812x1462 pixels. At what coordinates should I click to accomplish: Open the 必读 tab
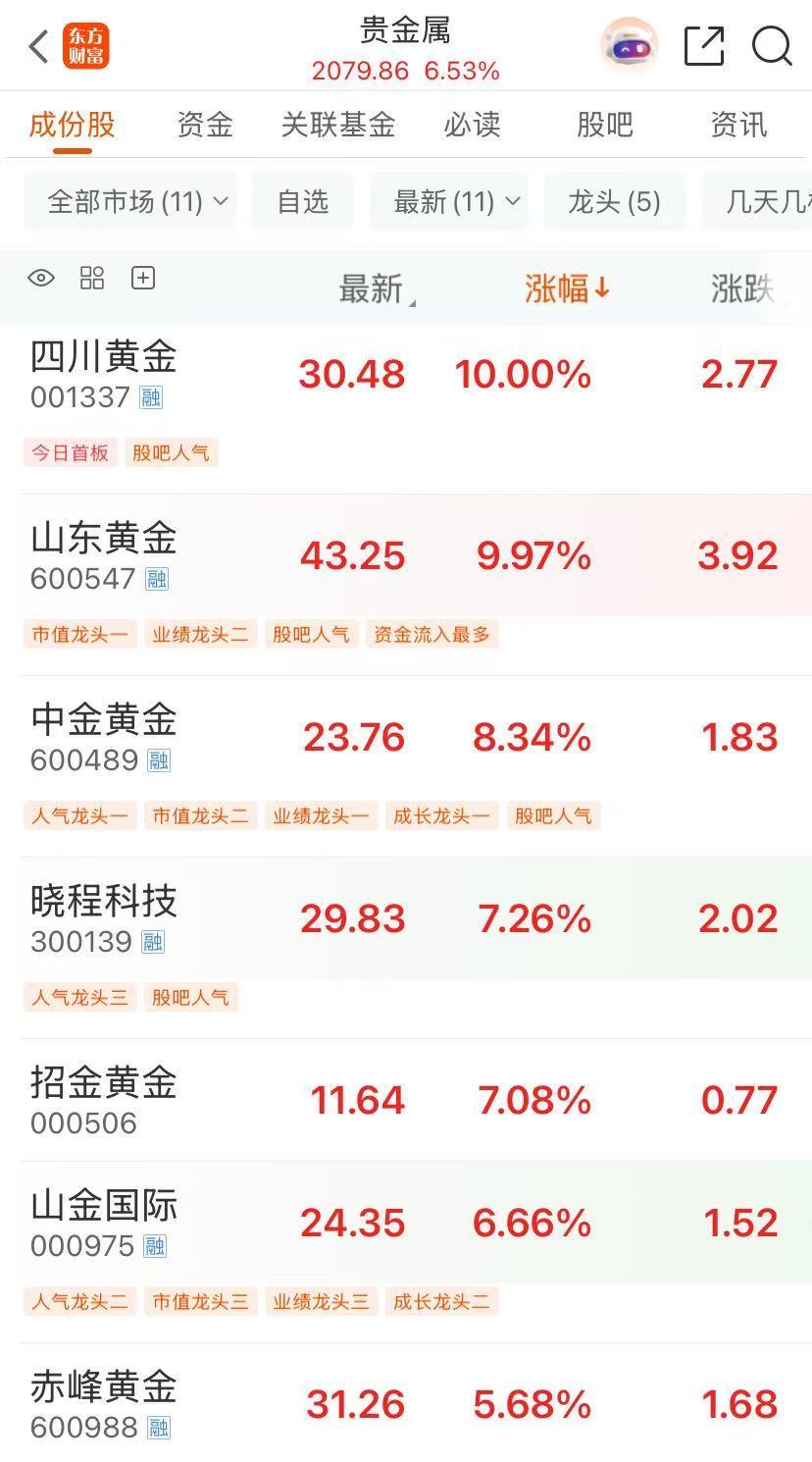pyautogui.click(x=472, y=126)
